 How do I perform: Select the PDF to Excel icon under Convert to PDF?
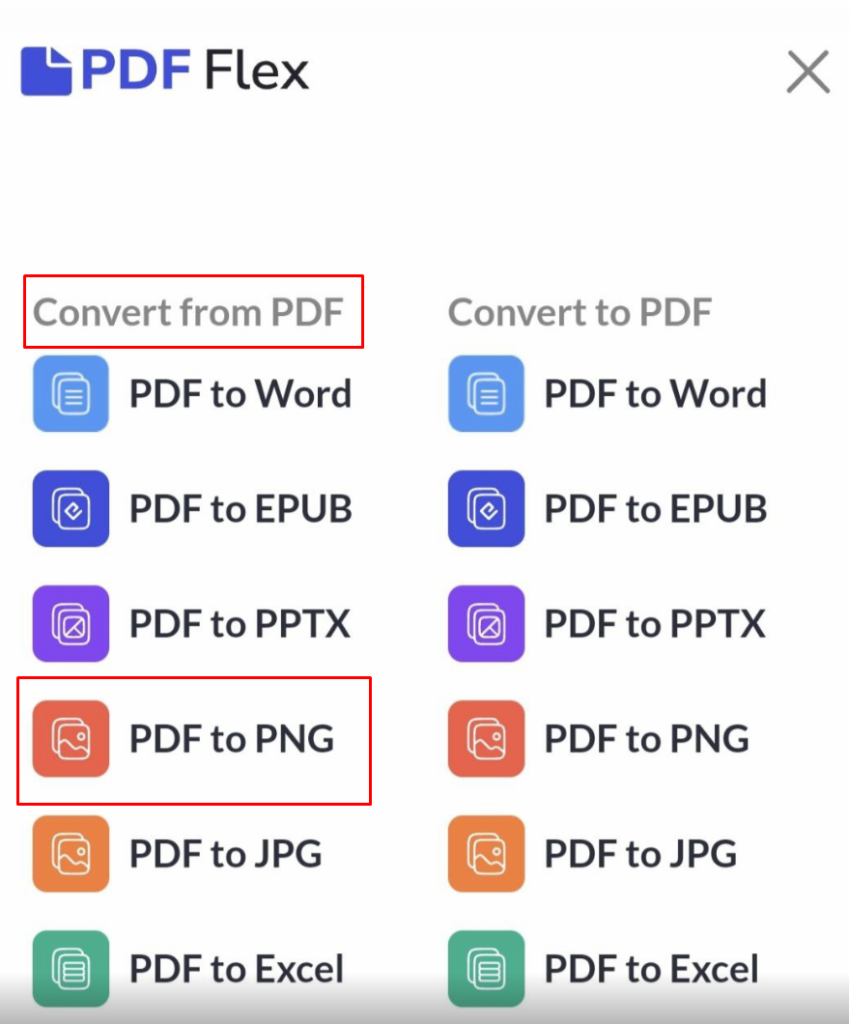point(485,969)
